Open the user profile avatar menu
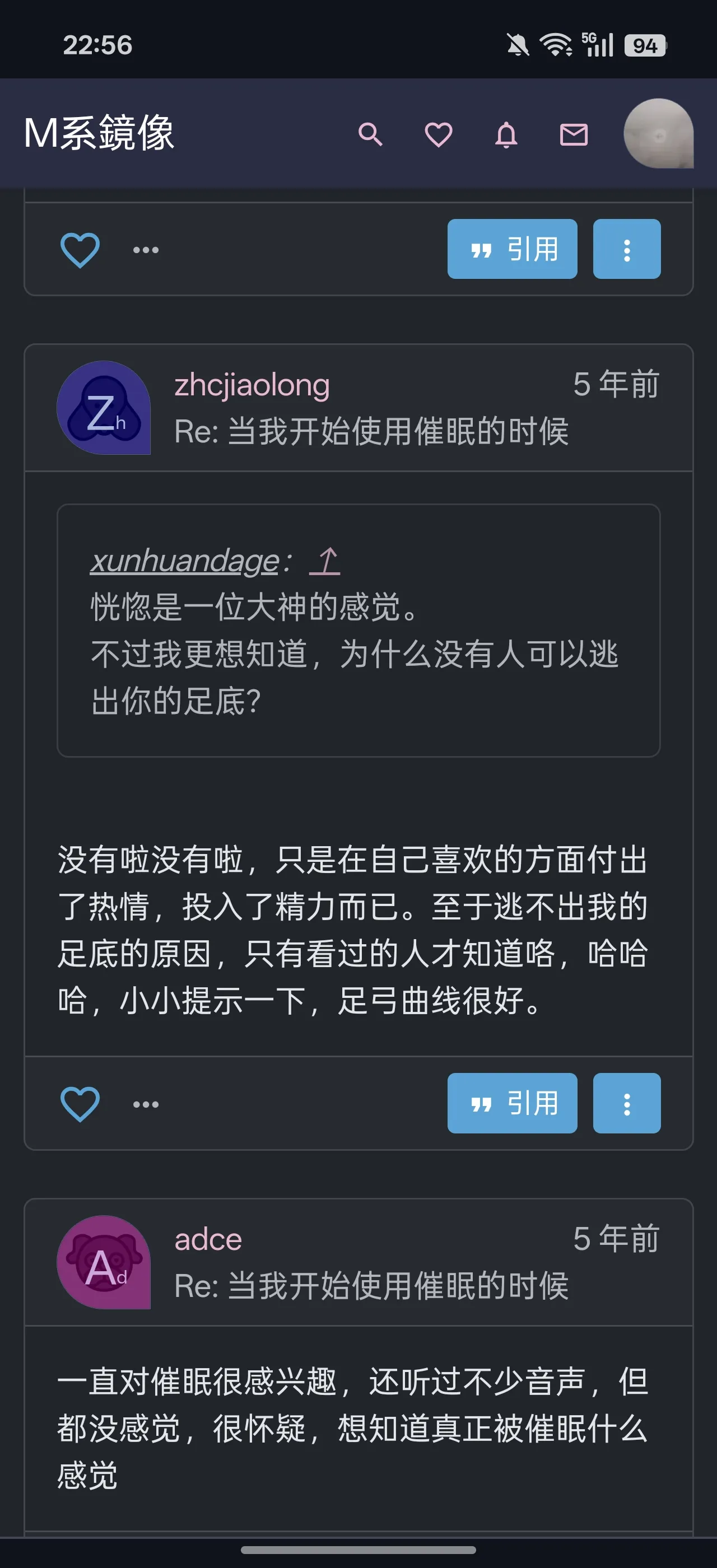Viewport: 717px width, 1568px height. [x=658, y=133]
